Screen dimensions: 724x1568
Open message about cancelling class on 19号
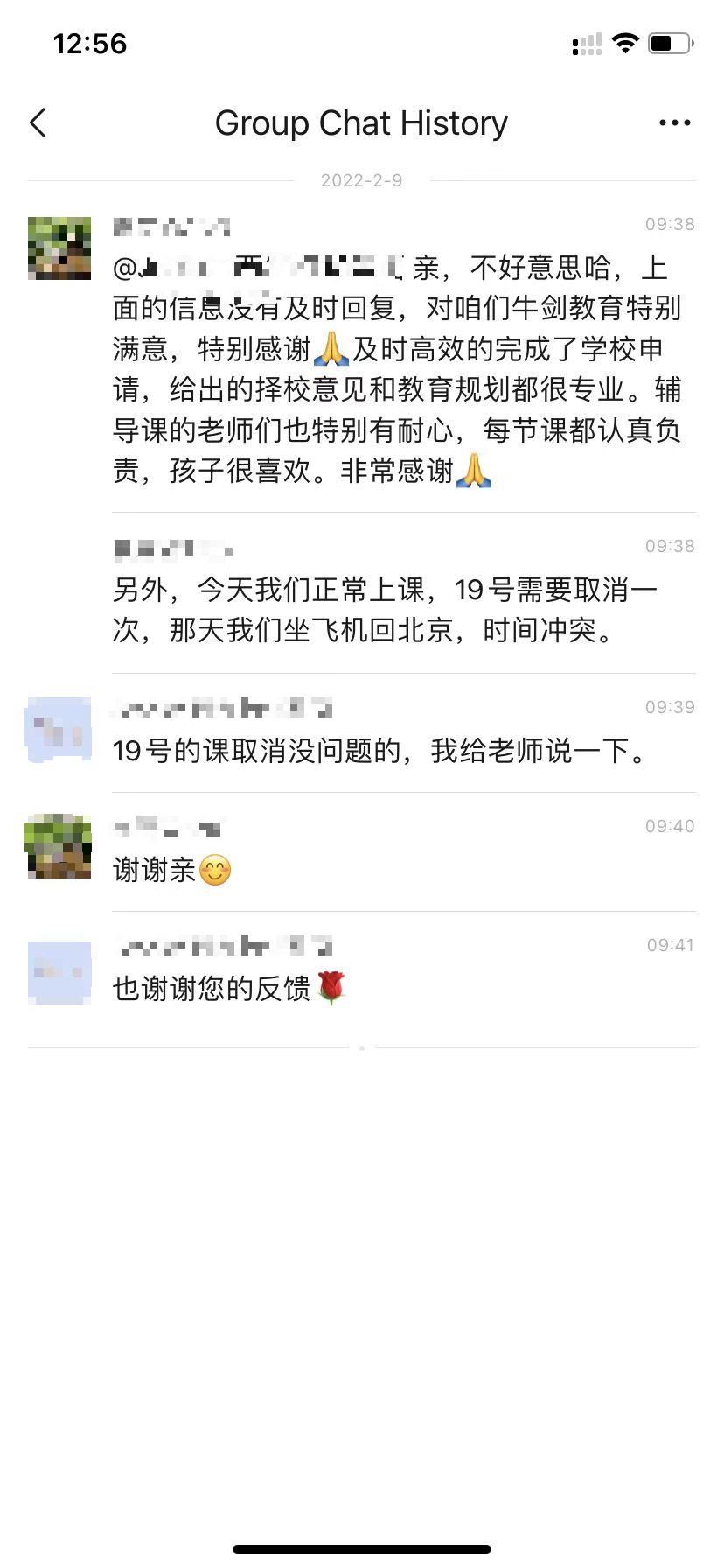point(385,610)
